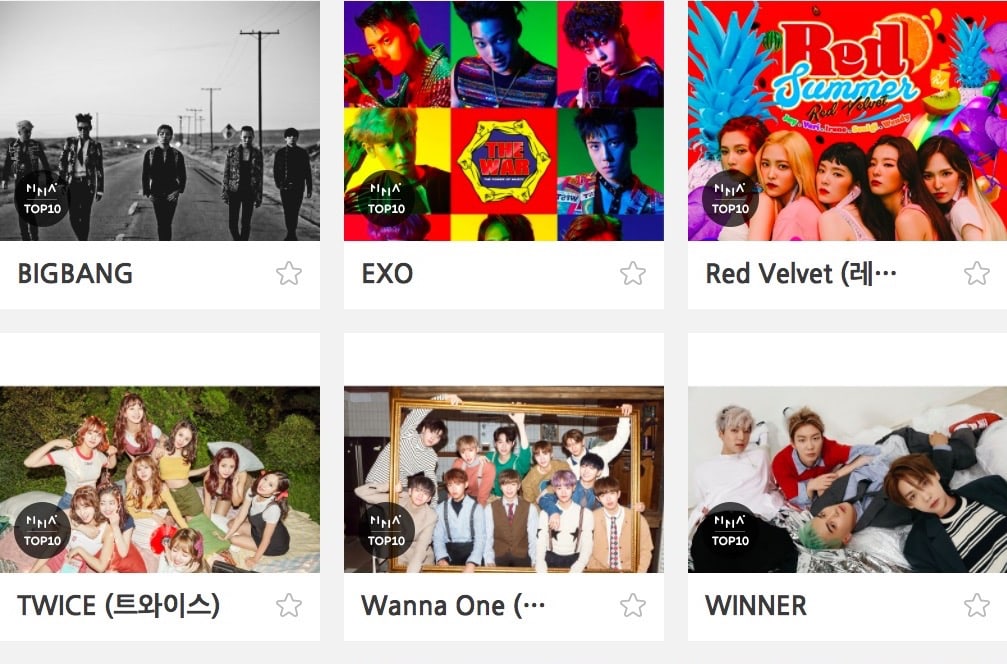
Task: Open the TWICE artist card
Action: pos(160,480)
